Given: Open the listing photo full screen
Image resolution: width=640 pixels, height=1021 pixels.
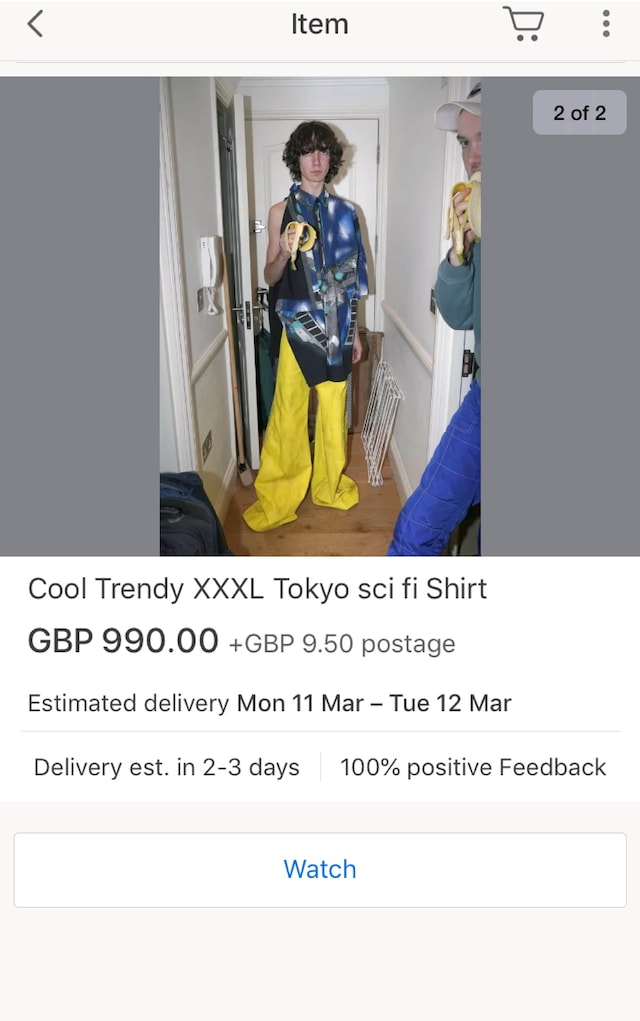Looking at the screenshot, I should click(320, 316).
